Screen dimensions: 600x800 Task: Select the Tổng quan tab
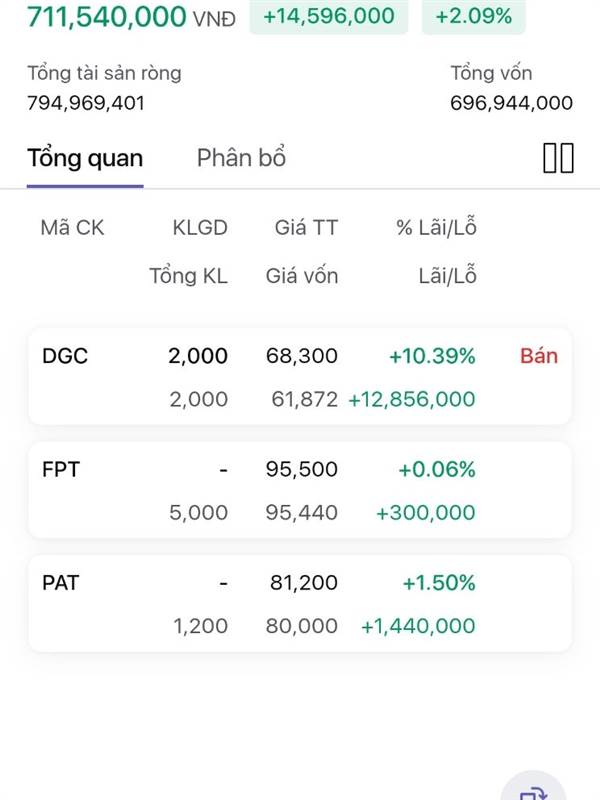(x=85, y=158)
